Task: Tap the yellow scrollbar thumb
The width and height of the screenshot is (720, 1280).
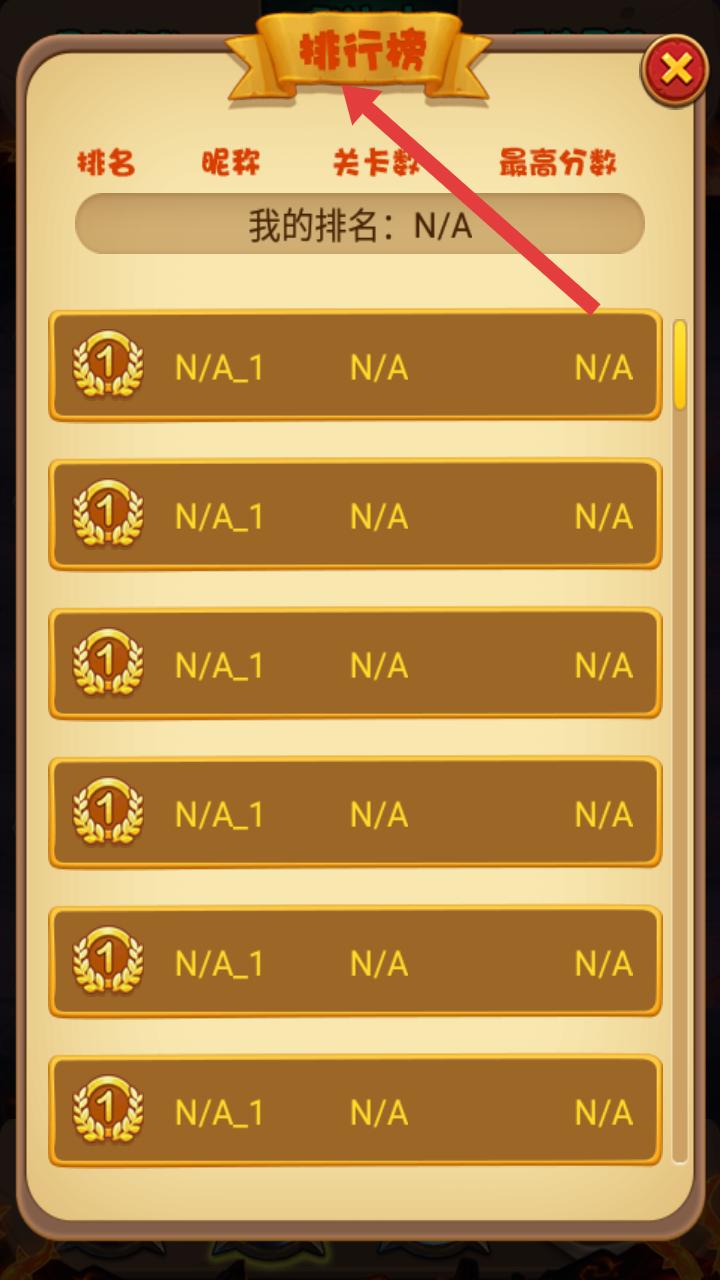Action: [680, 364]
